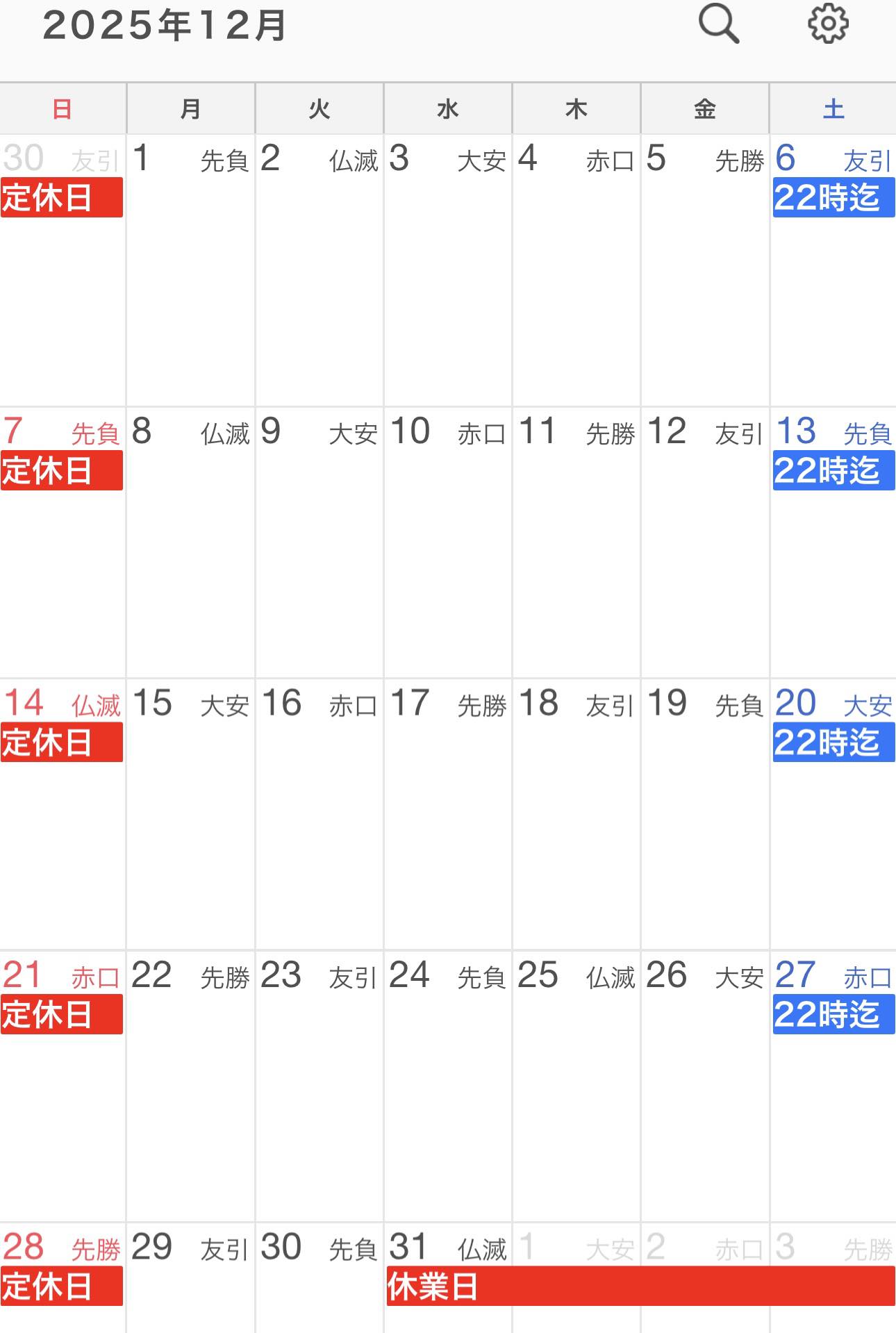Open the 定休日 event on December 7
Screen dimensions: 896x1333
[x=61, y=471]
